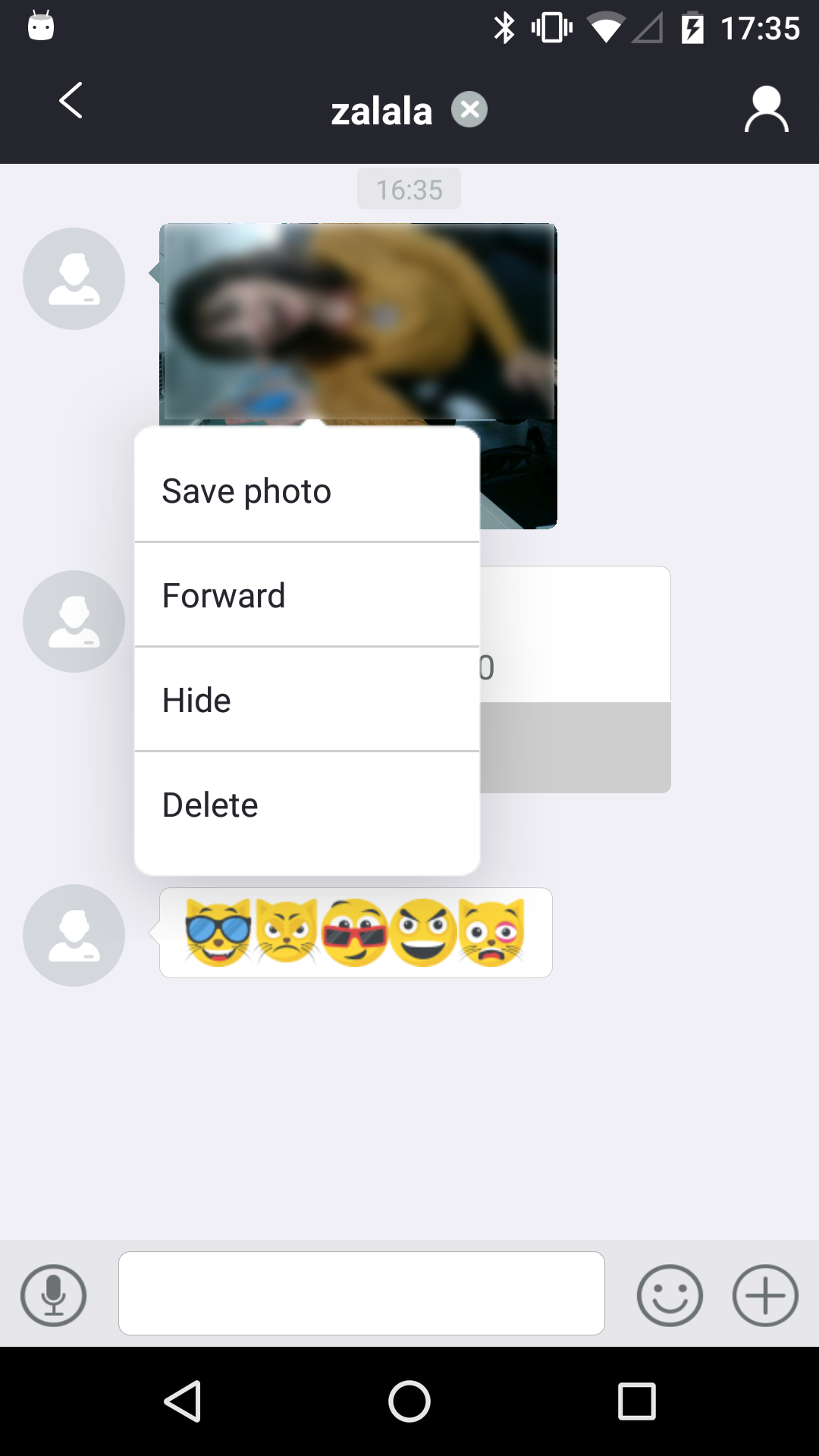Tap the x badge next to zalala
The height and width of the screenshot is (1456, 819).
(x=469, y=110)
